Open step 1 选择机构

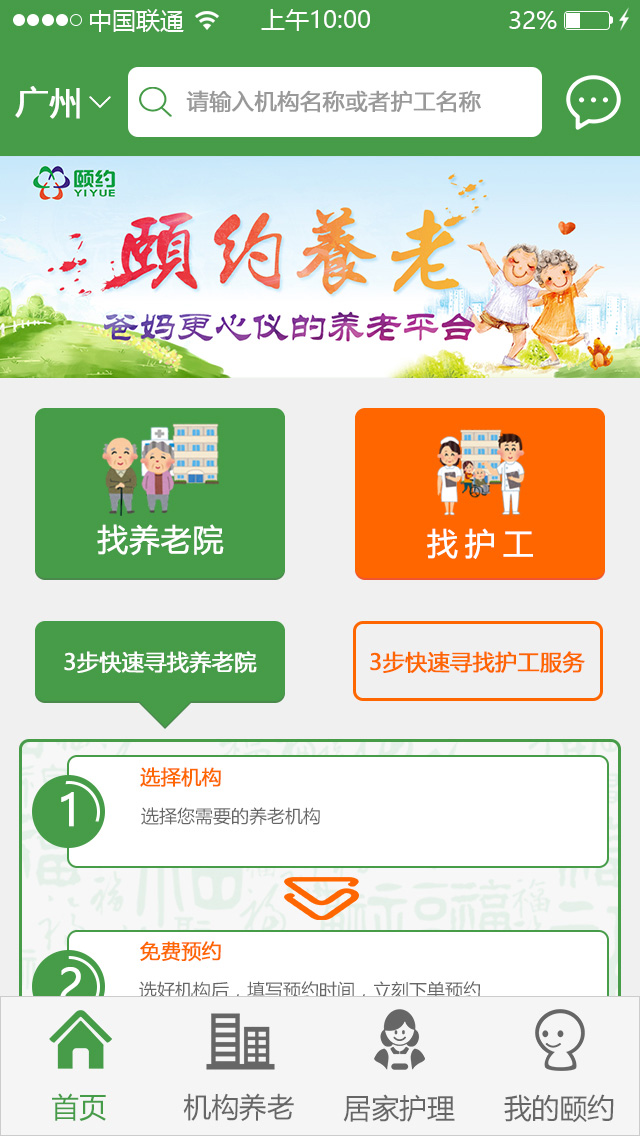(337, 811)
